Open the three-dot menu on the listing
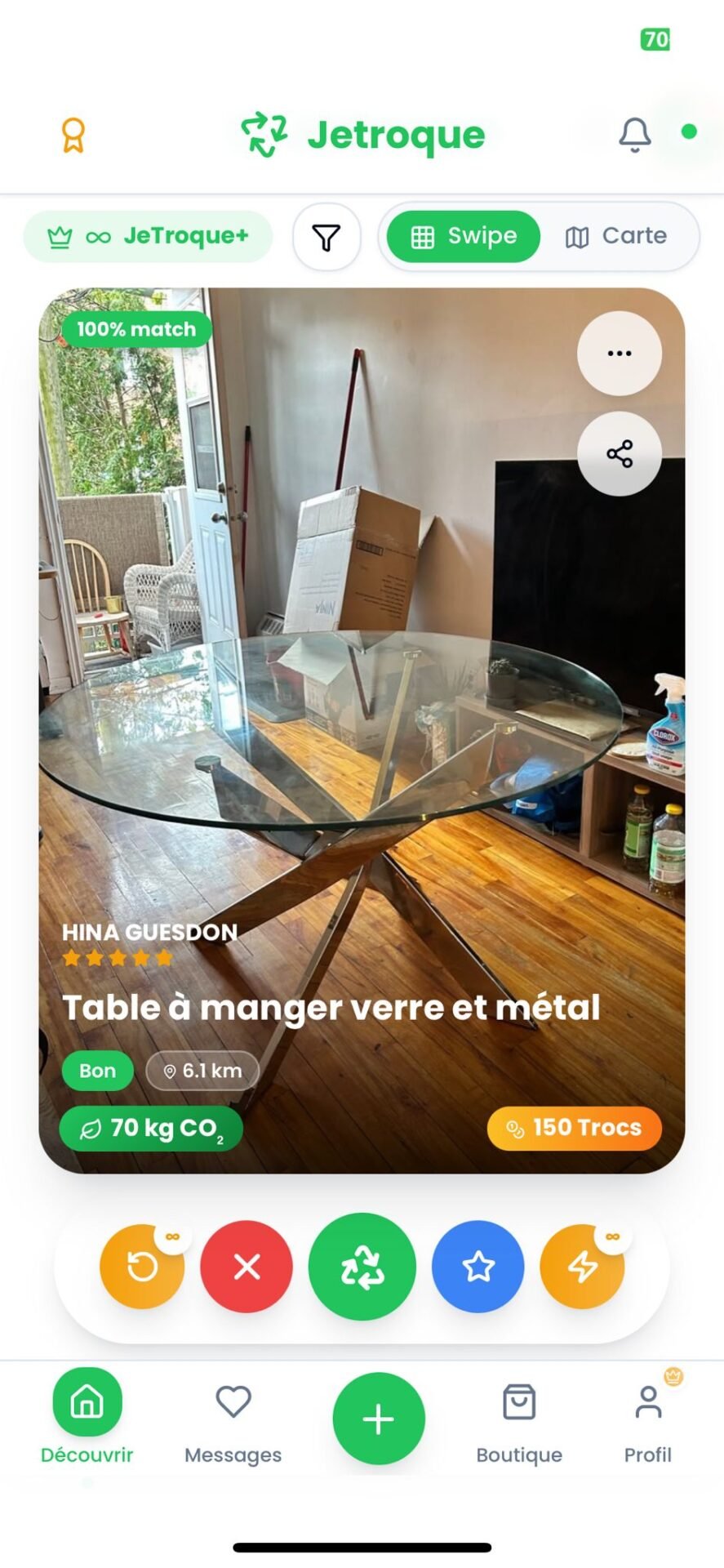 pos(620,354)
